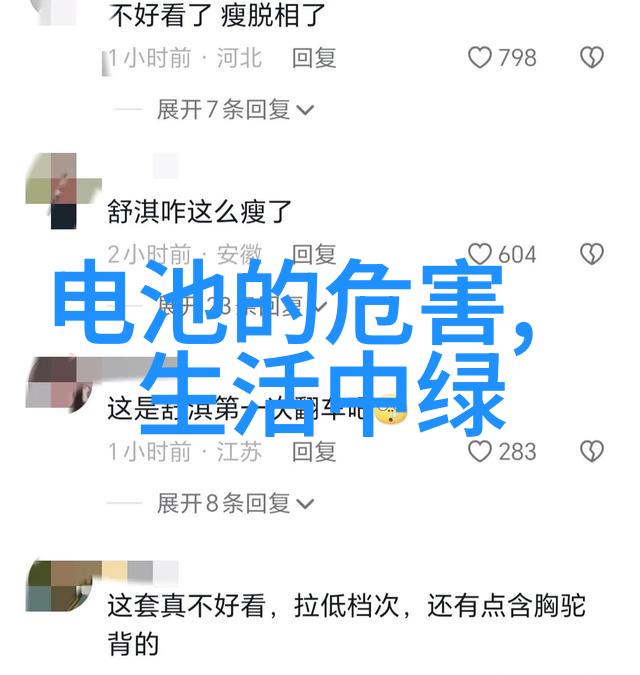Open the avatar of the 这套真不好看 commenter

click(52, 583)
